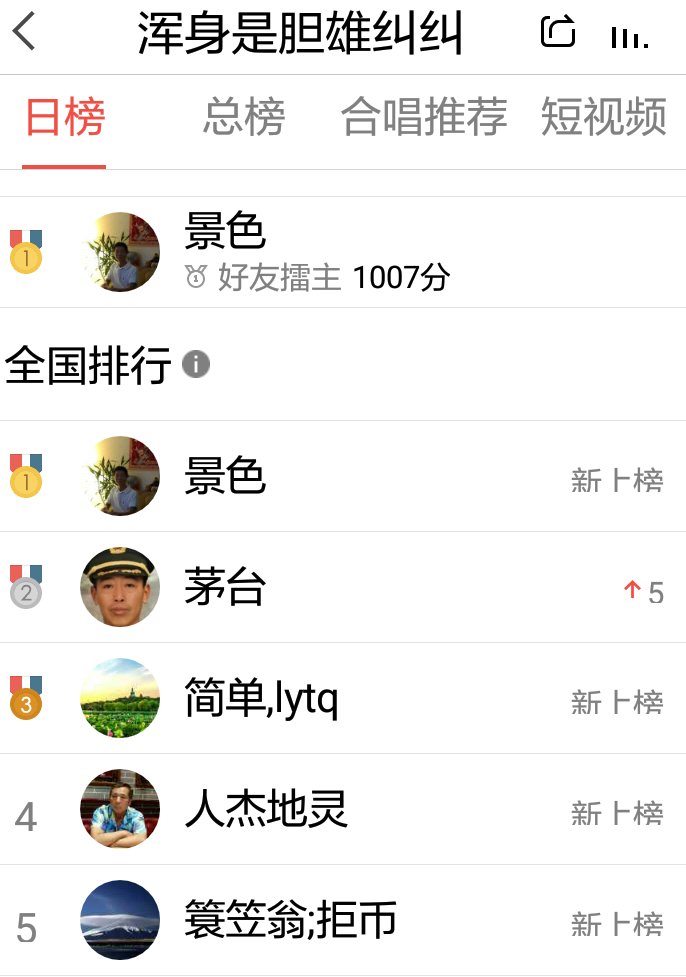
Task: Open the 合唱推荐 tab
Action: pos(424,118)
